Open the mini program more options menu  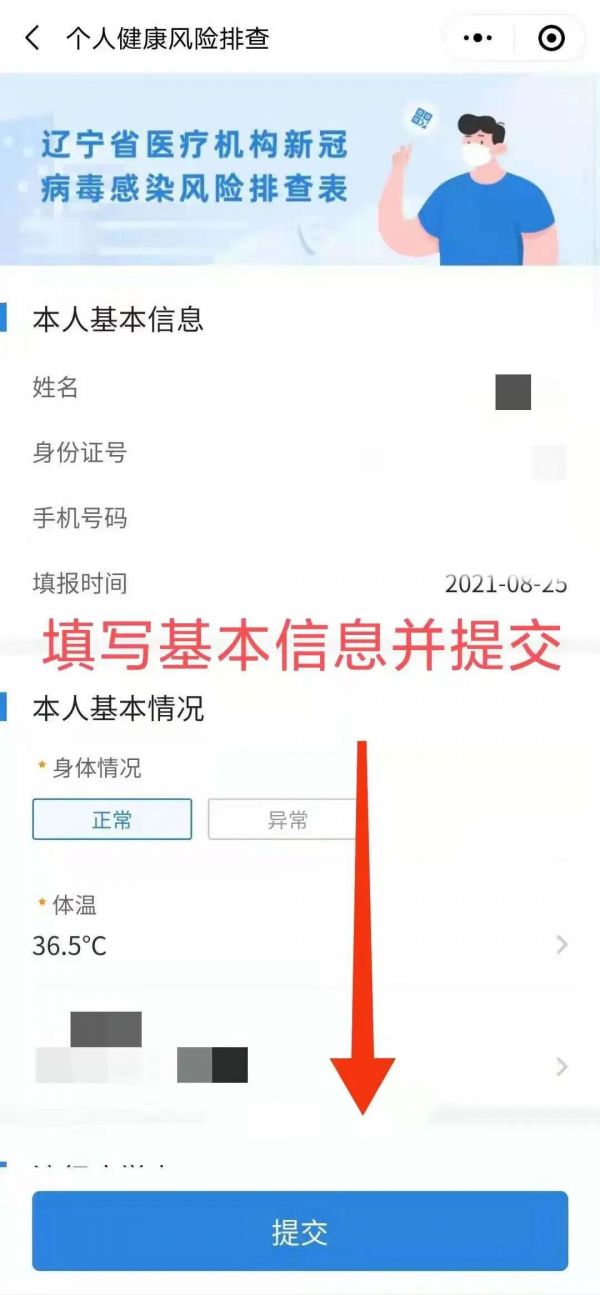coord(481,39)
